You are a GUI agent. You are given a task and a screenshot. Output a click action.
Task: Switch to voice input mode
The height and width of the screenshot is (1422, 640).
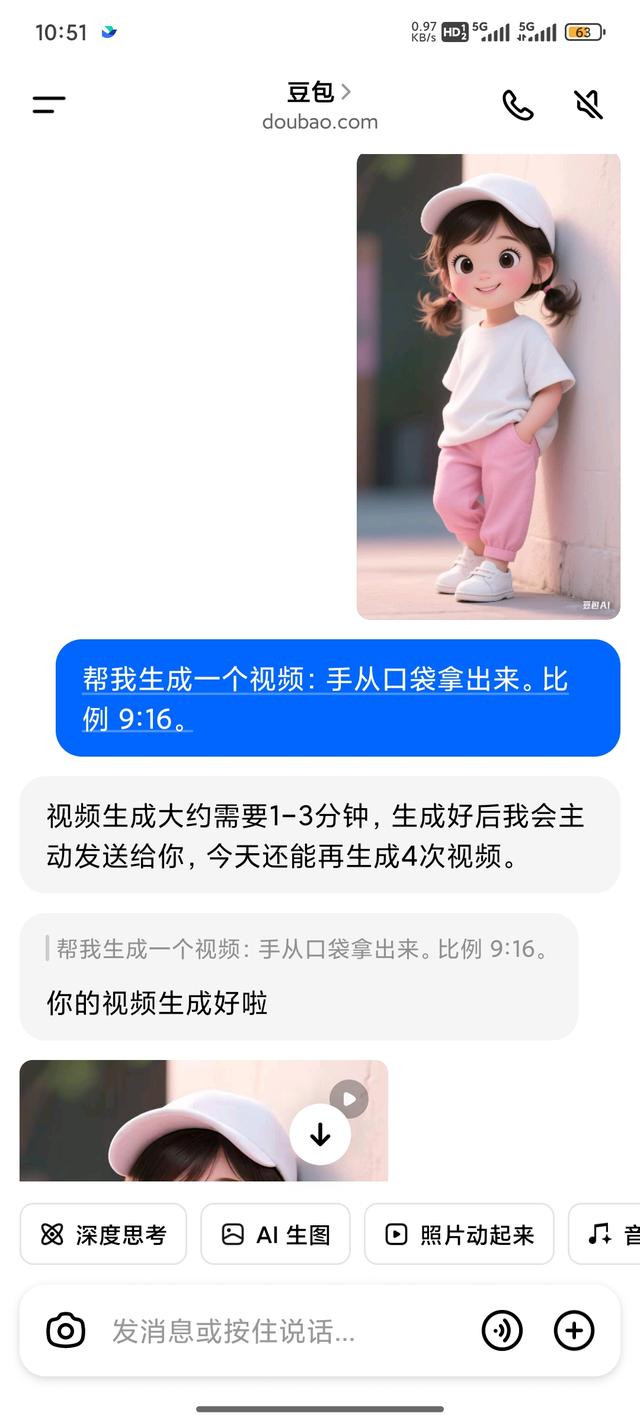[x=502, y=1331]
